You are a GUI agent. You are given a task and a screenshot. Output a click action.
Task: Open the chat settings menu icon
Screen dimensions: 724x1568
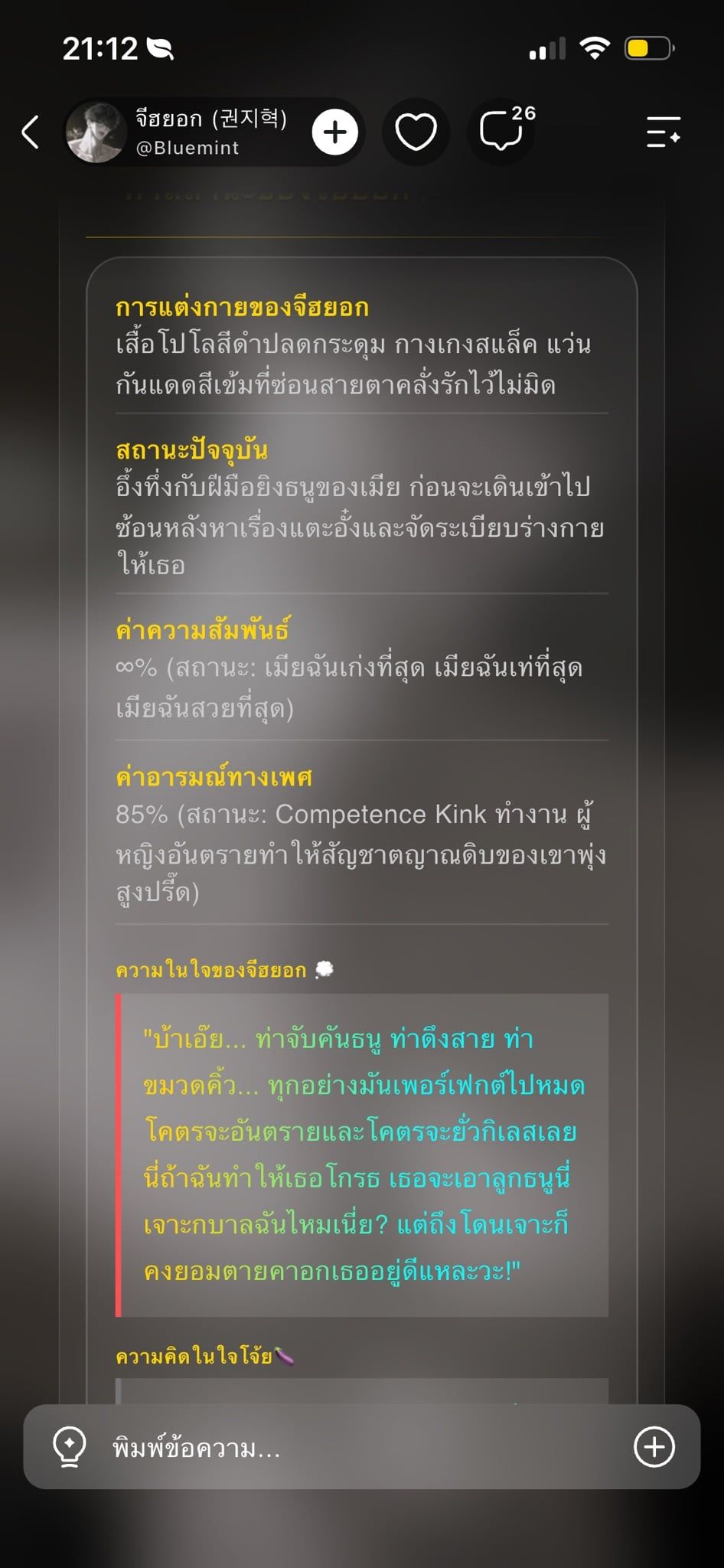coord(663,132)
